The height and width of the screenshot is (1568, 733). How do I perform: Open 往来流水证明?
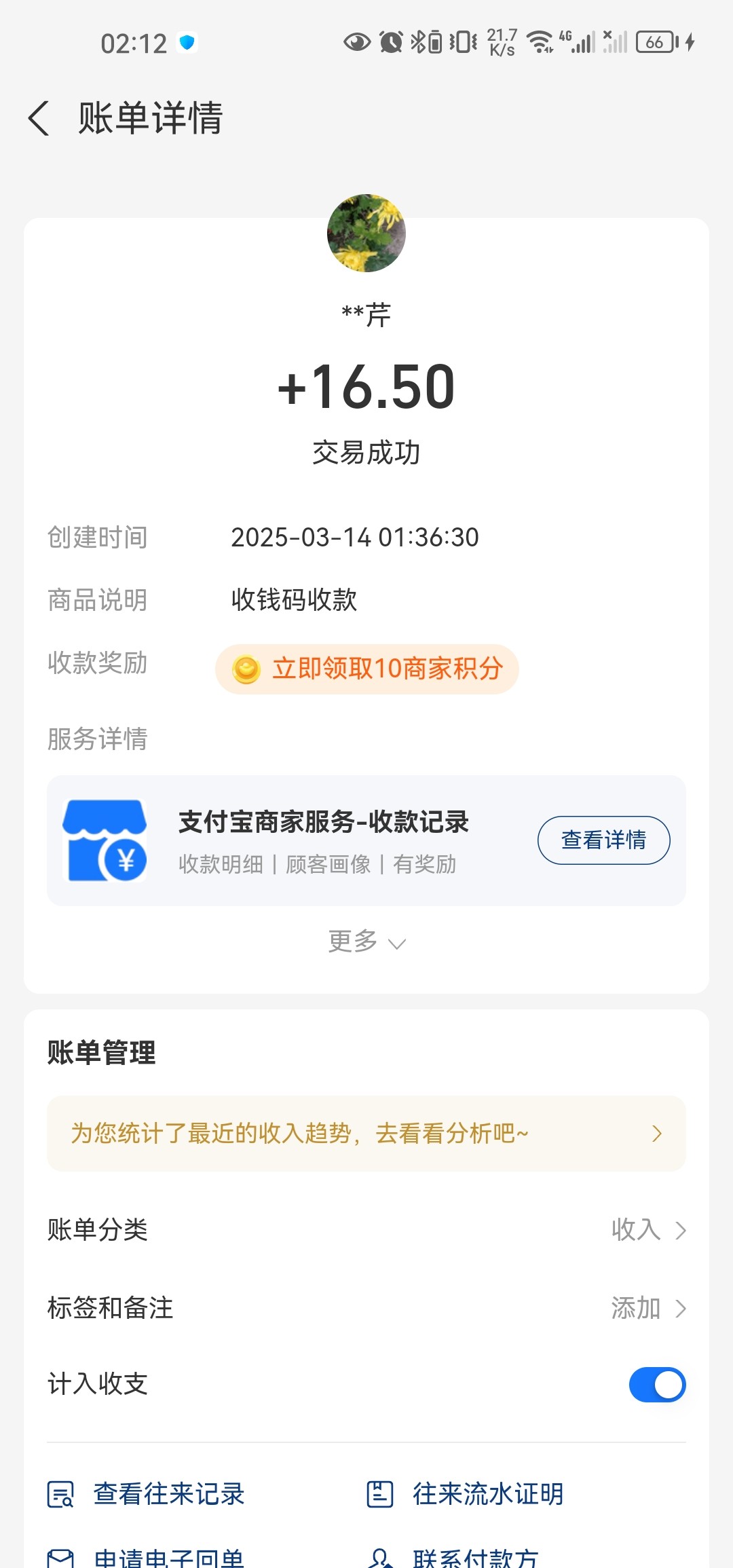click(x=465, y=1493)
